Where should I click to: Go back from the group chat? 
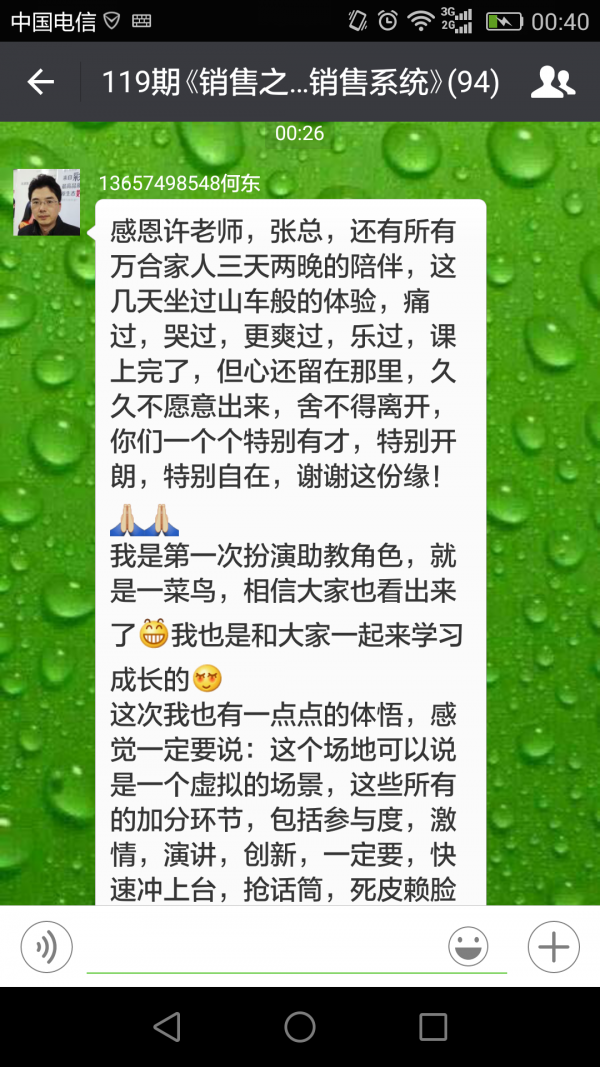(x=40, y=82)
